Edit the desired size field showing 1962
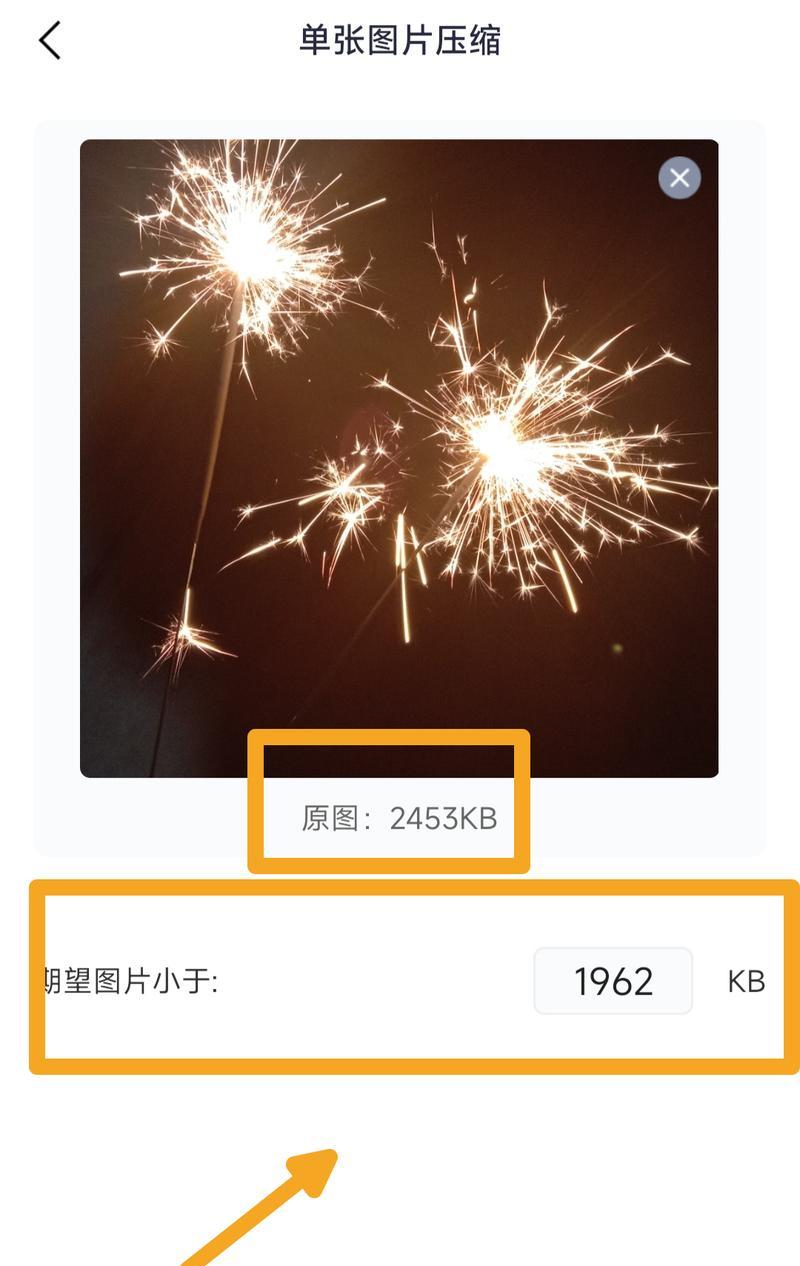The image size is (800, 1266). pyautogui.click(x=613, y=981)
